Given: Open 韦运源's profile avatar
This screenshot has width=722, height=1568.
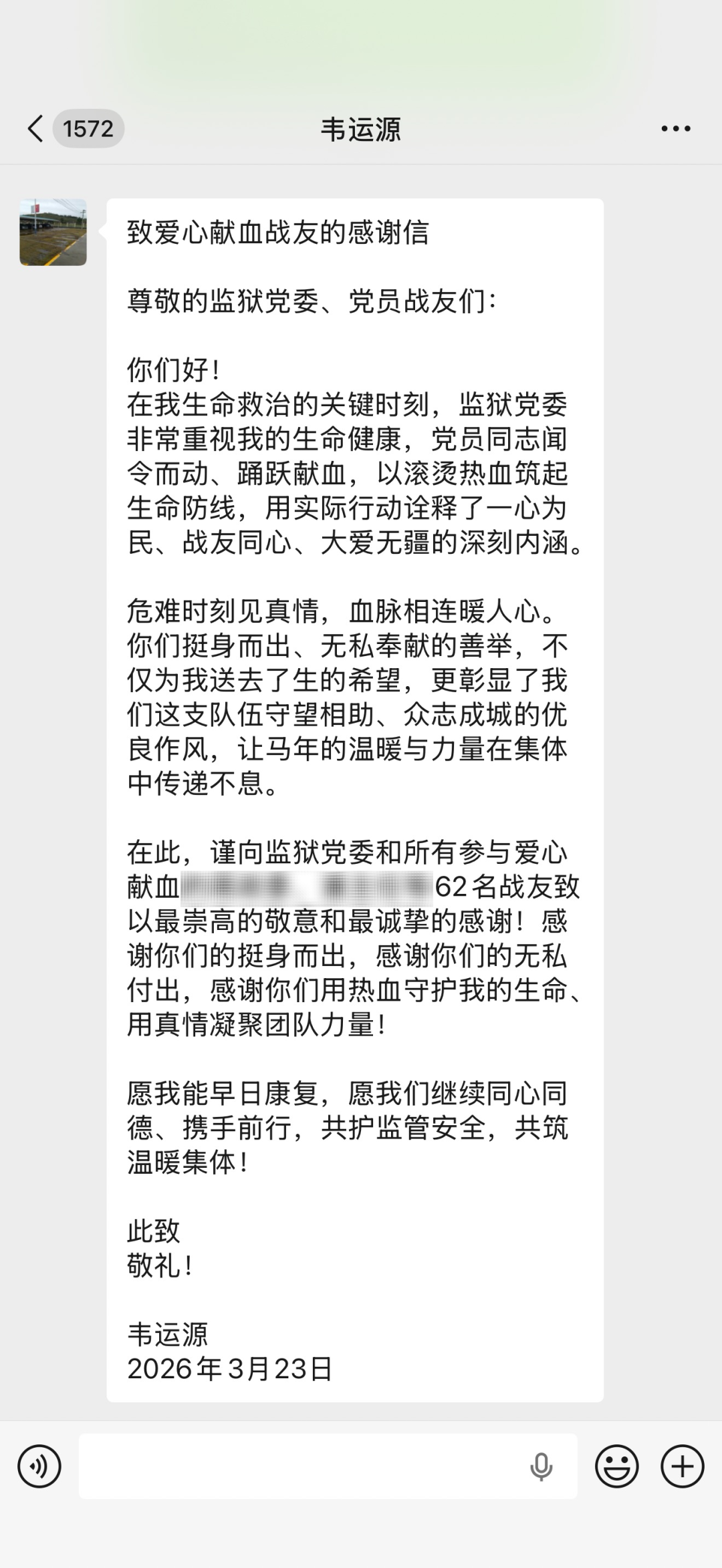Looking at the screenshot, I should coord(53,232).
